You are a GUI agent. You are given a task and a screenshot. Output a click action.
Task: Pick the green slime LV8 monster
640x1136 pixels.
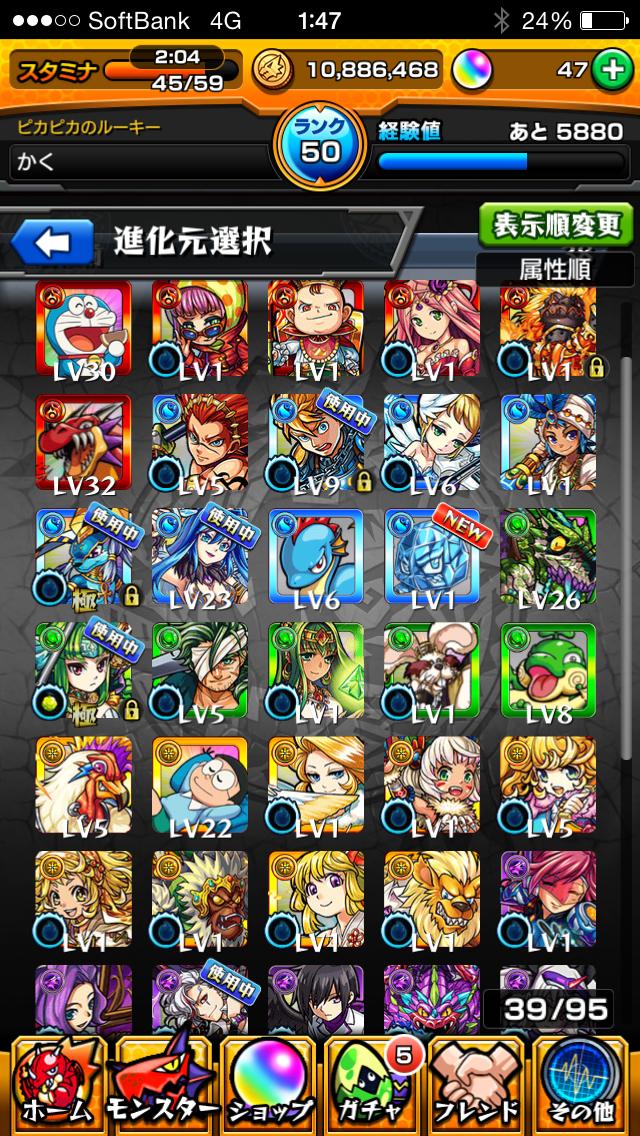548,670
